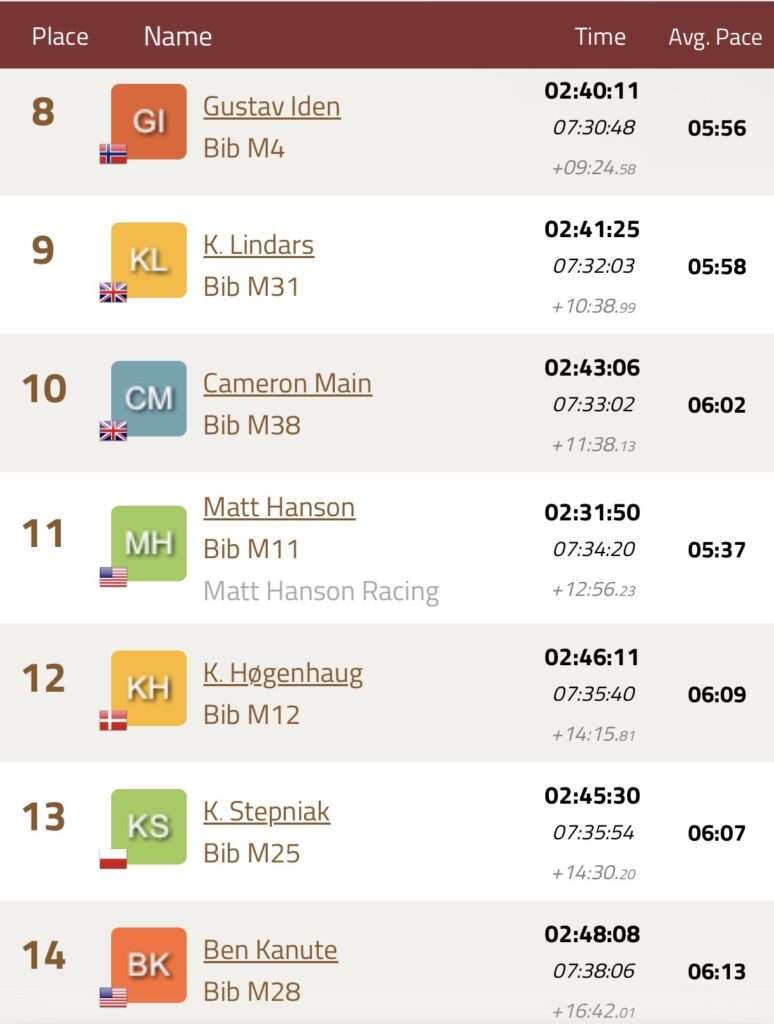Open Matt Hanson's profile link

click(279, 507)
